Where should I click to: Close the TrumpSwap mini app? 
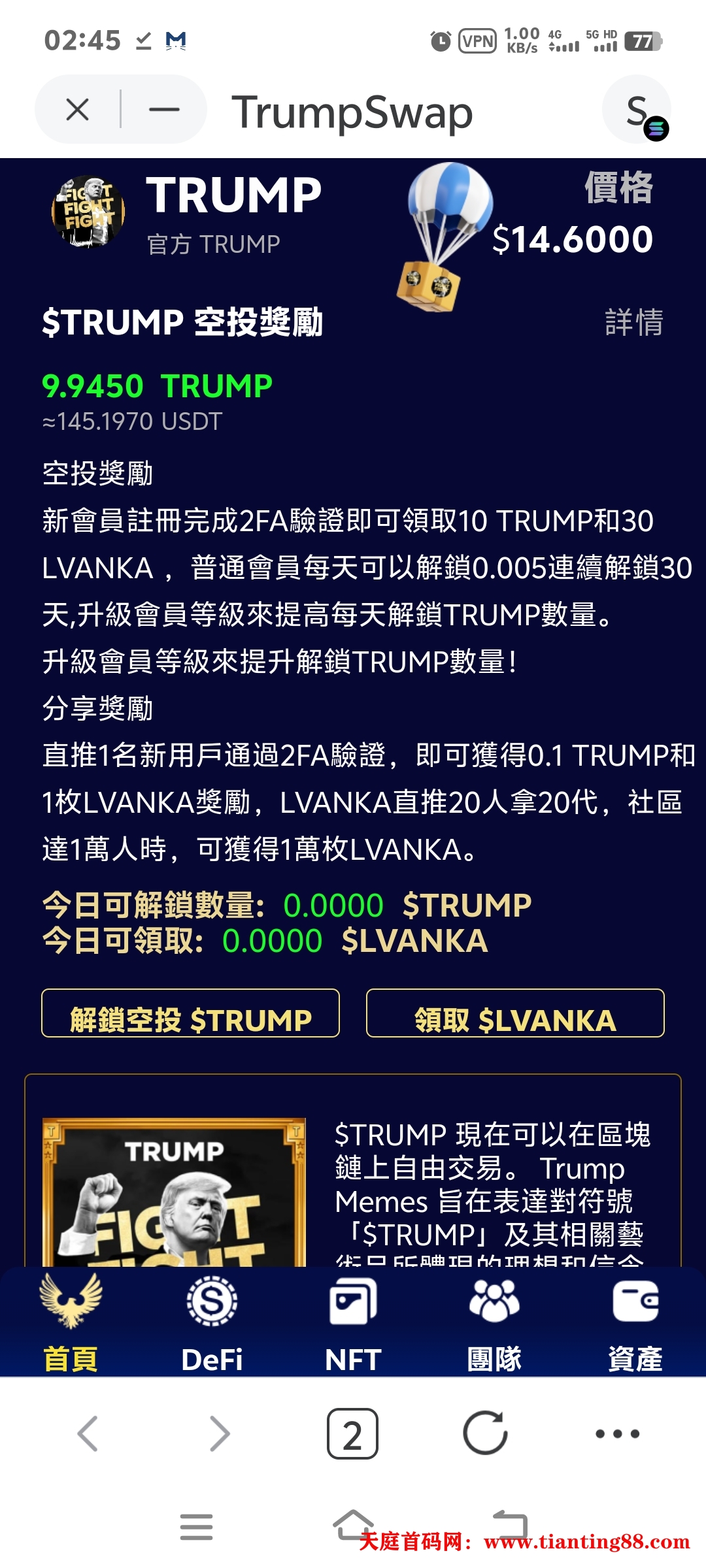tap(78, 110)
